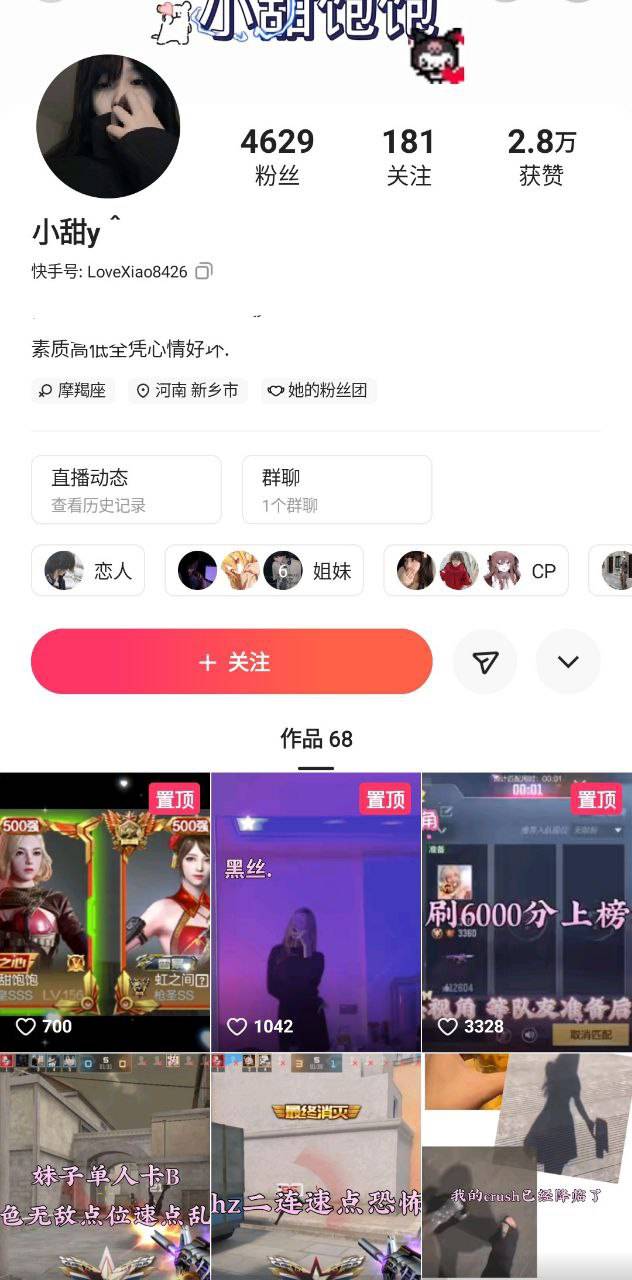Open the 群聊 group chat card
Viewport: 632px width, 1280px height.
click(336, 489)
